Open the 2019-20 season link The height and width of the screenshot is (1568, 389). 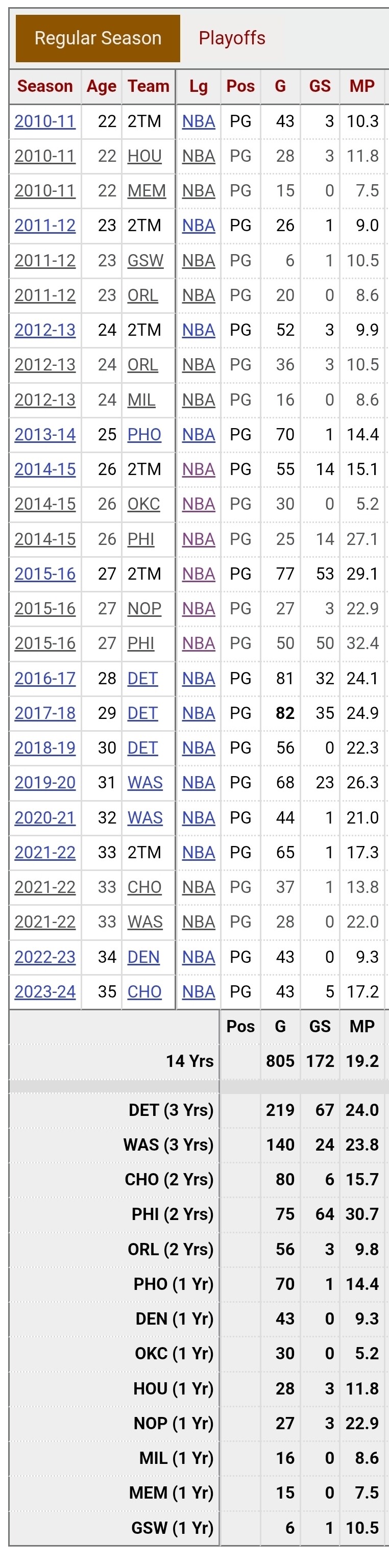(x=45, y=782)
